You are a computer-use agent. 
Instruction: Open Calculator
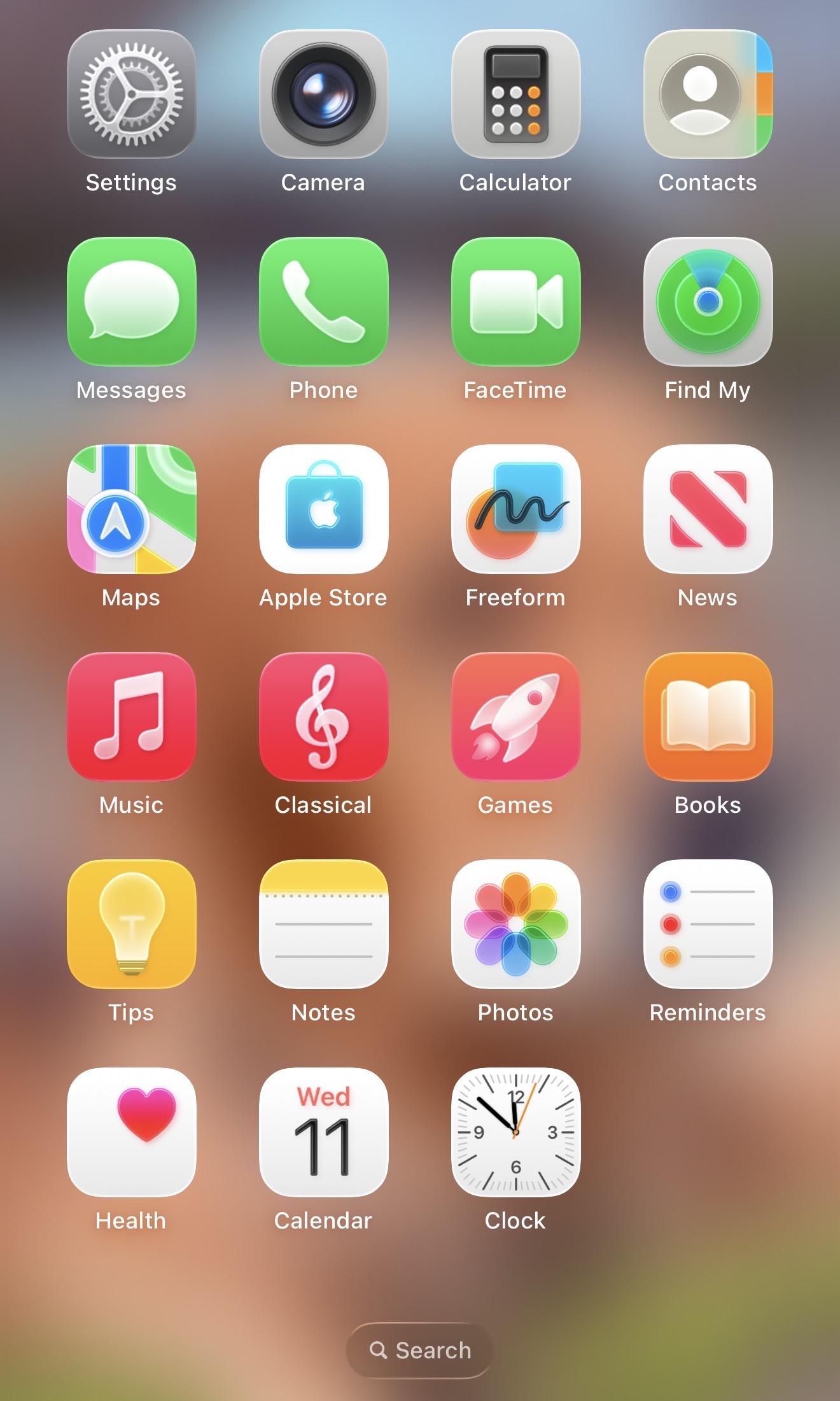point(515,94)
